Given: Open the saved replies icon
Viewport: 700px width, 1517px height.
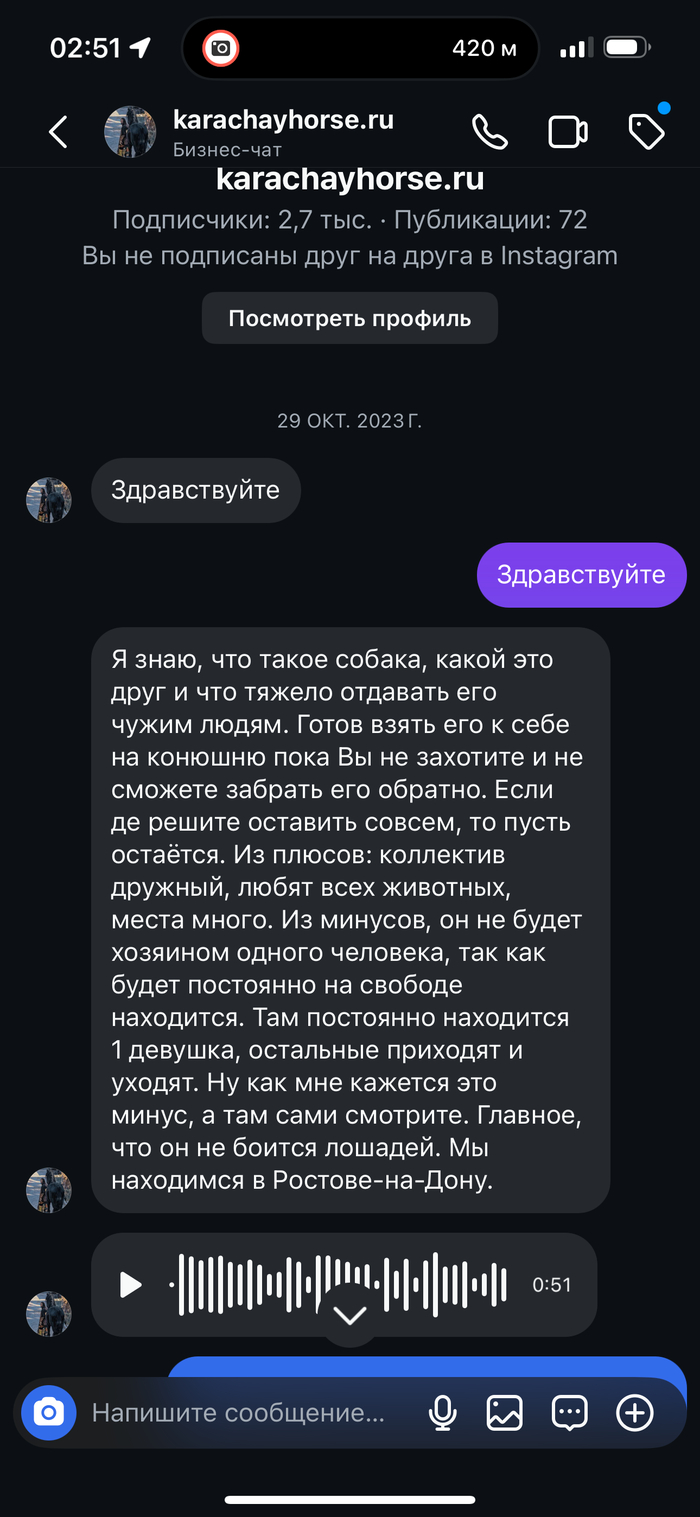Looking at the screenshot, I should (570, 1412).
